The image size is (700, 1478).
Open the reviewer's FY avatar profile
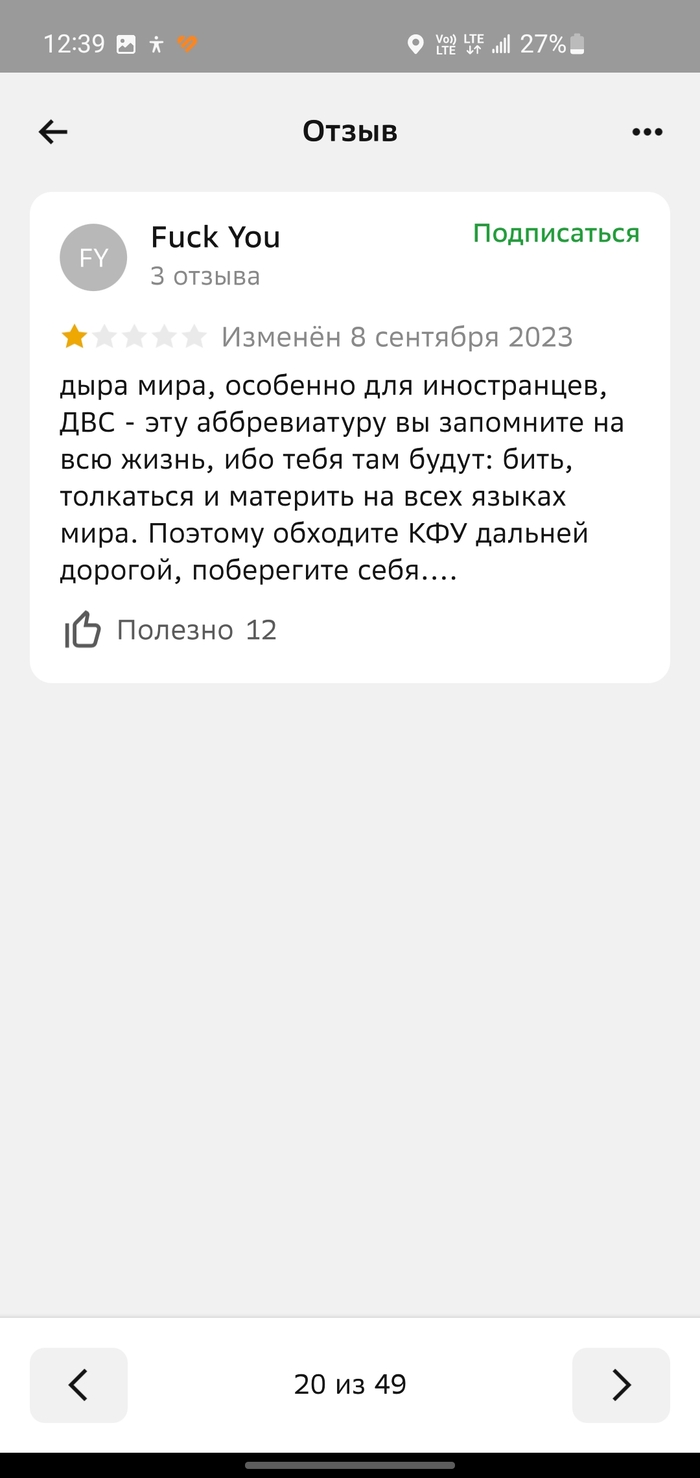coord(94,258)
